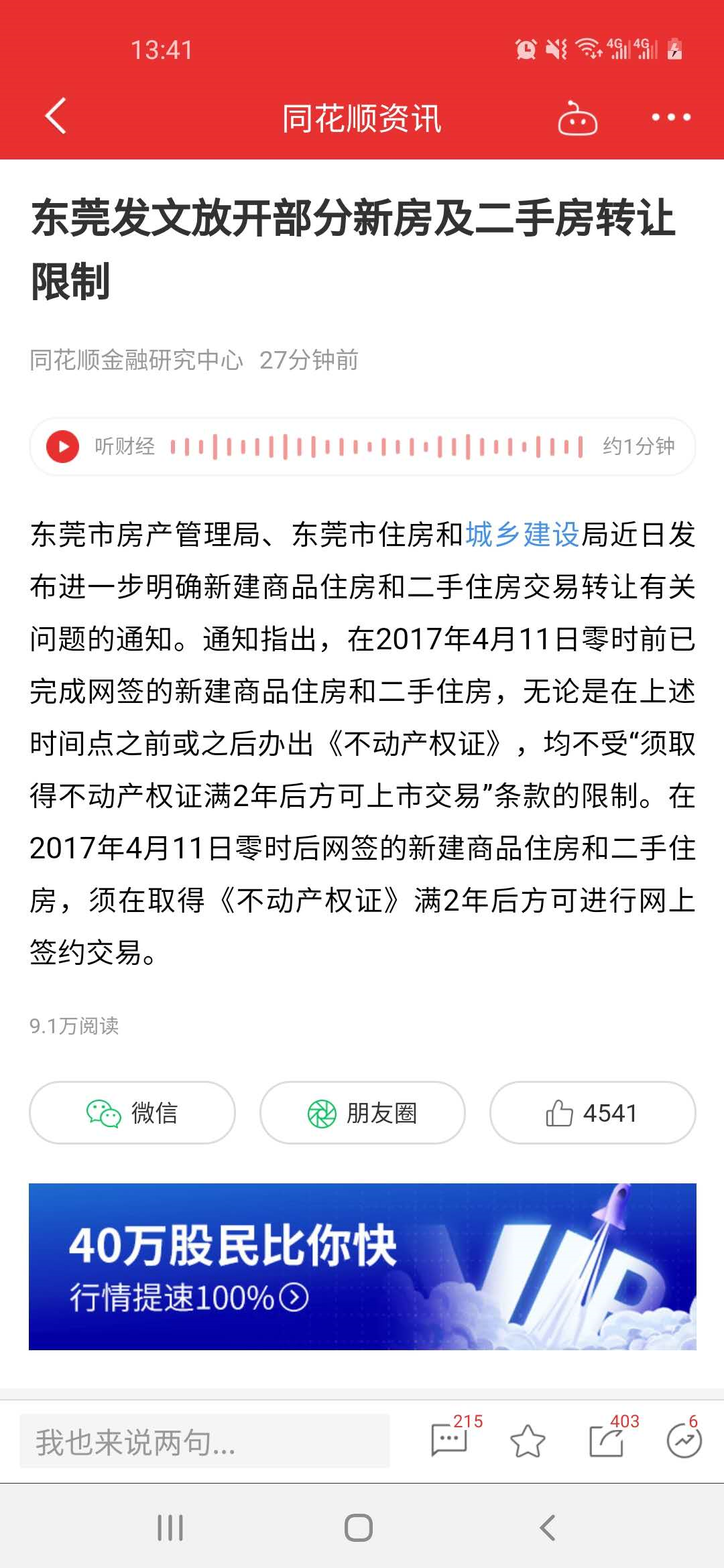Like the article with 4541 likes
Image resolution: width=724 pixels, height=1568 pixels.
coord(592,1112)
